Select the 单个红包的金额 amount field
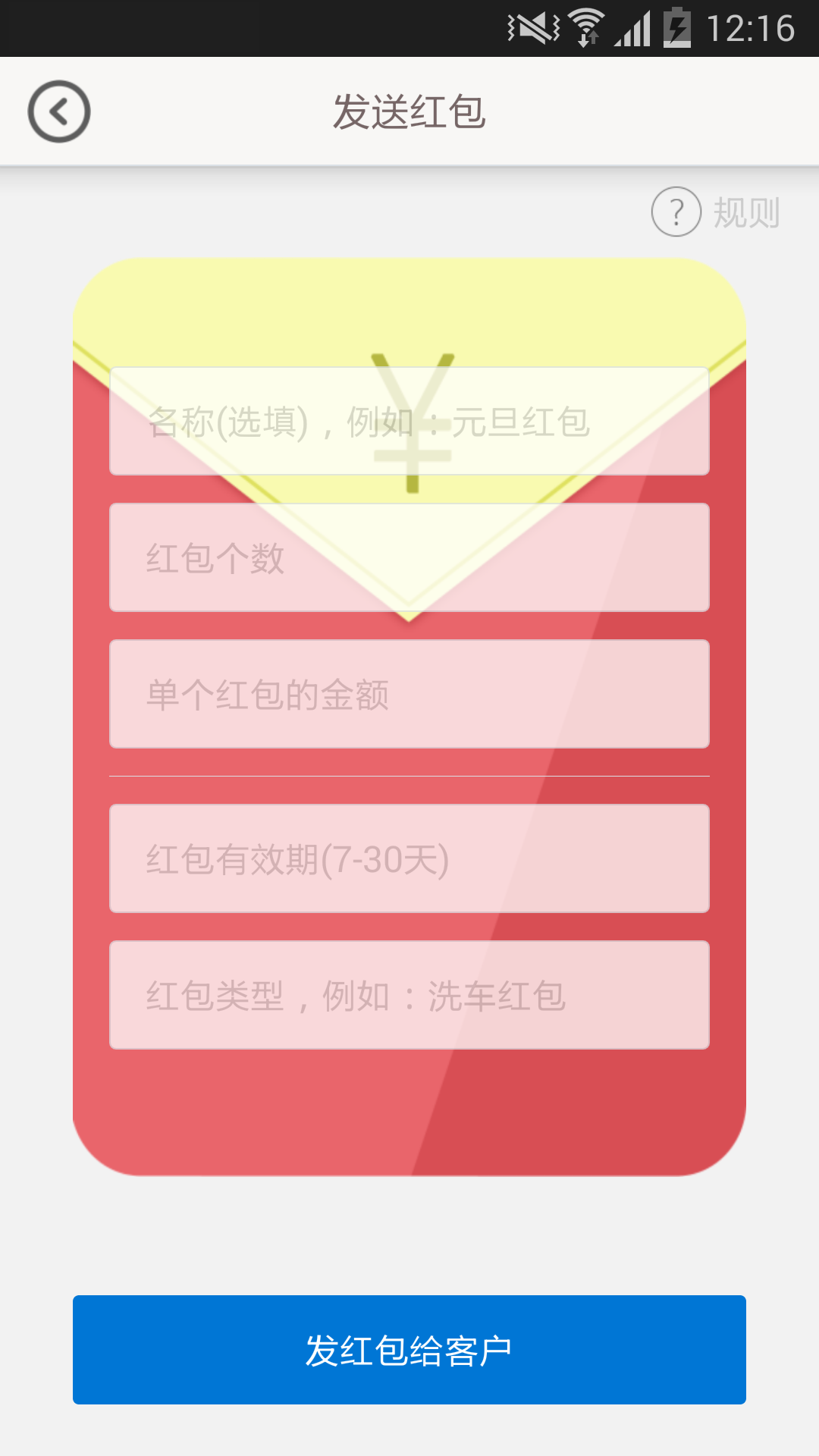This screenshot has width=819, height=1456. [x=409, y=694]
